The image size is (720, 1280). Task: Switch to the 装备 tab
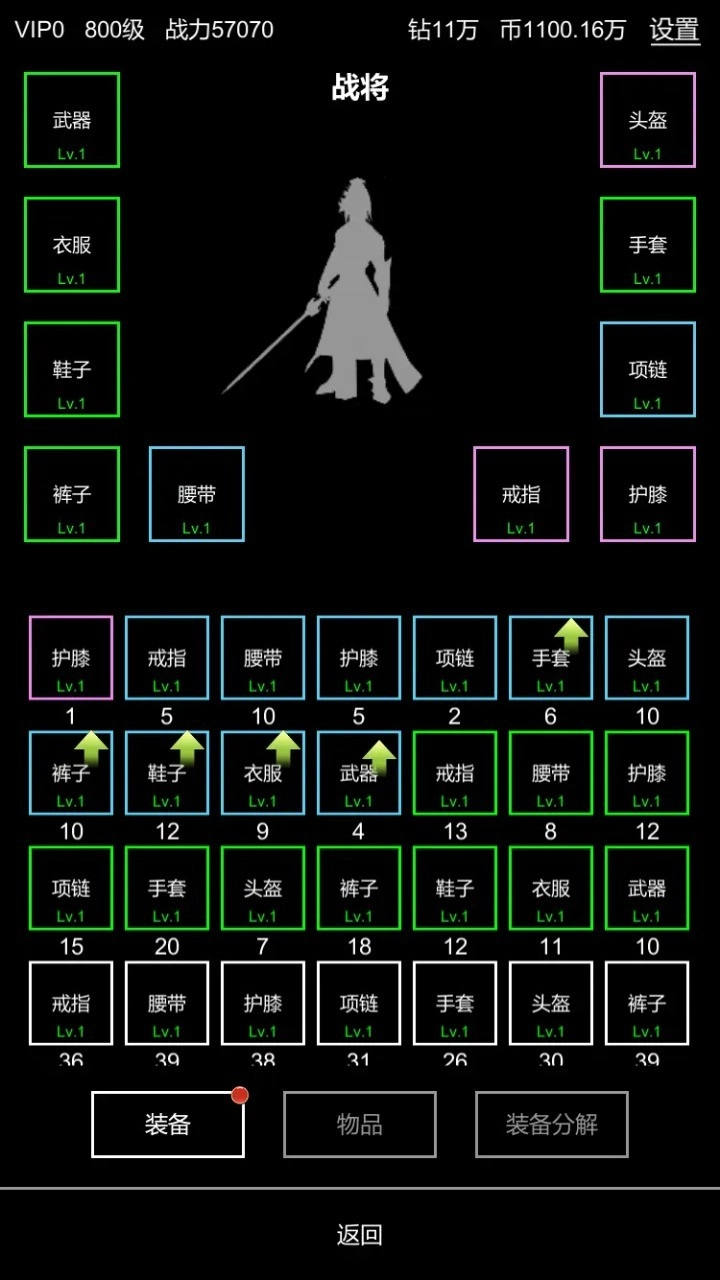click(168, 1124)
